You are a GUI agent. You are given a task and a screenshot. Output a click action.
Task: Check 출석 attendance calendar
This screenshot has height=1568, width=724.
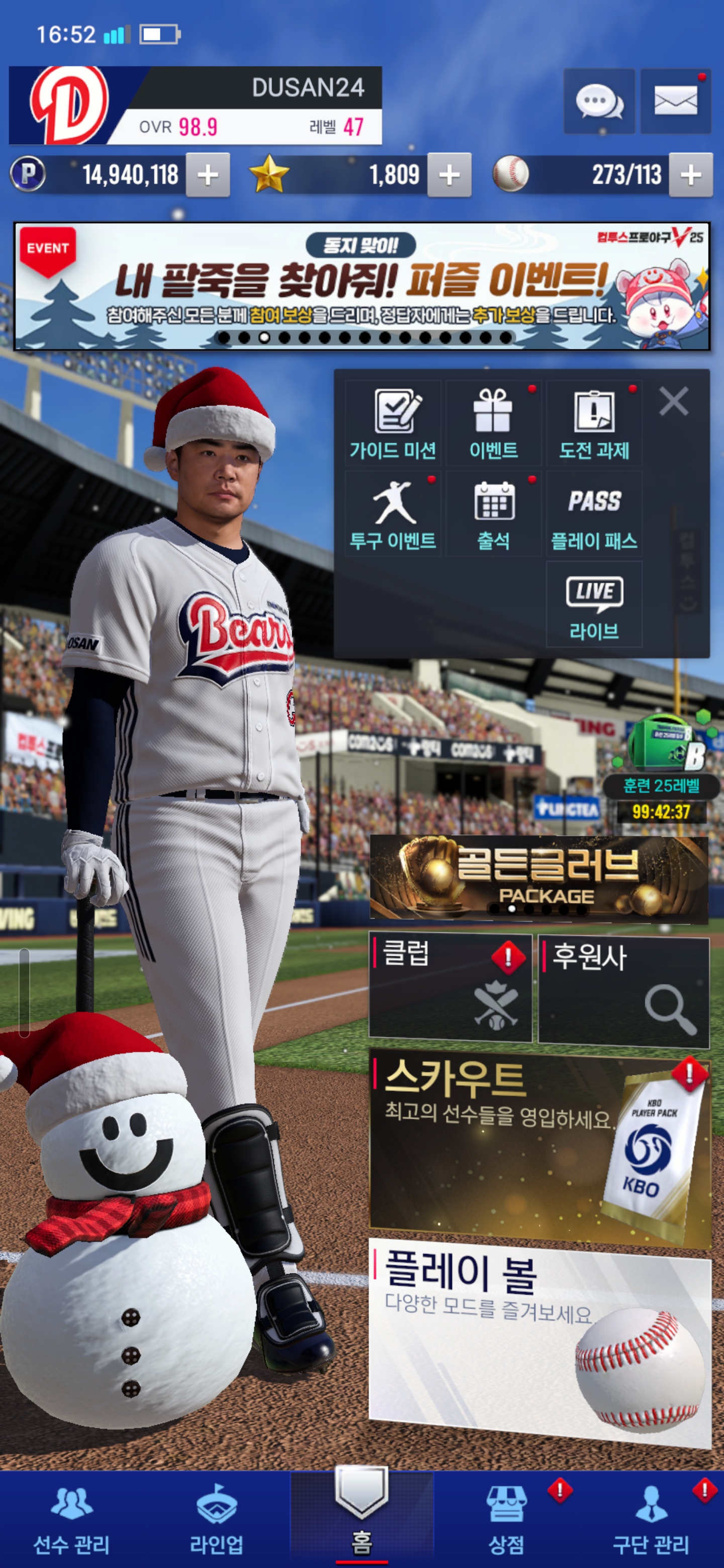point(493,514)
